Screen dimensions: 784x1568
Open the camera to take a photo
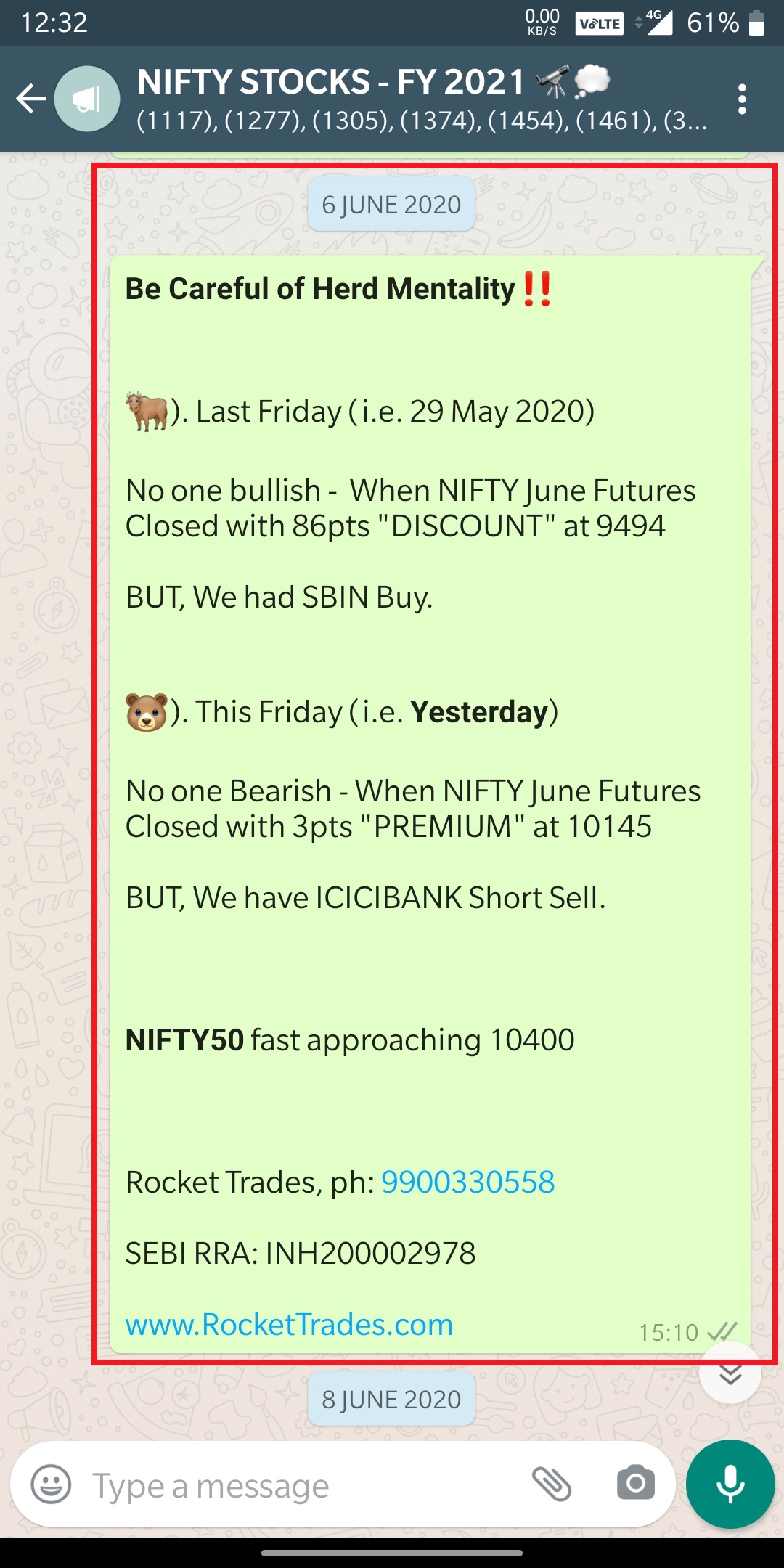[x=636, y=1484]
